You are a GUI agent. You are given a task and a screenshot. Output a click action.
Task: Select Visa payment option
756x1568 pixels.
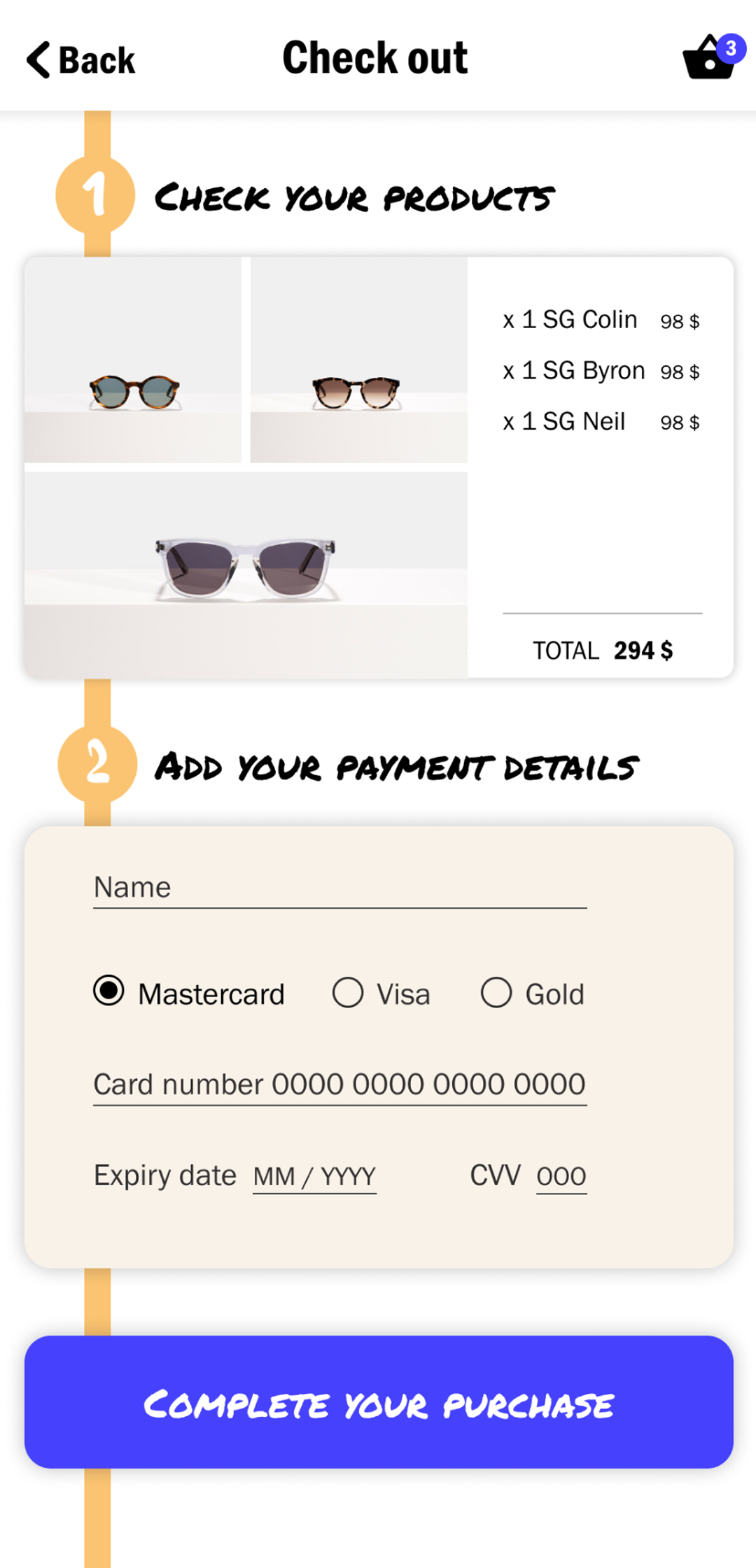[348, 992]
